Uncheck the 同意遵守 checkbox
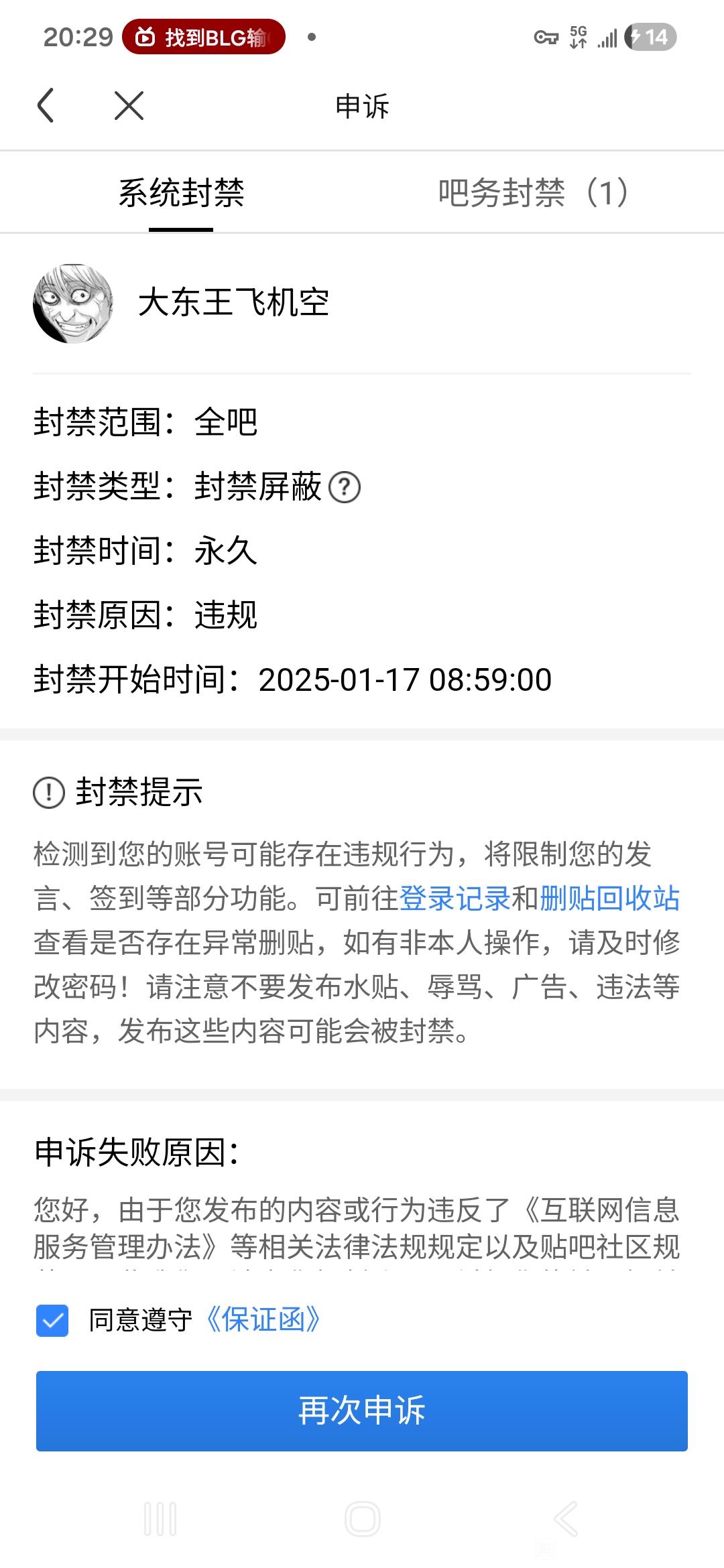The height and width of the screenshot is (1568, 724). (x=52, y=1321)
